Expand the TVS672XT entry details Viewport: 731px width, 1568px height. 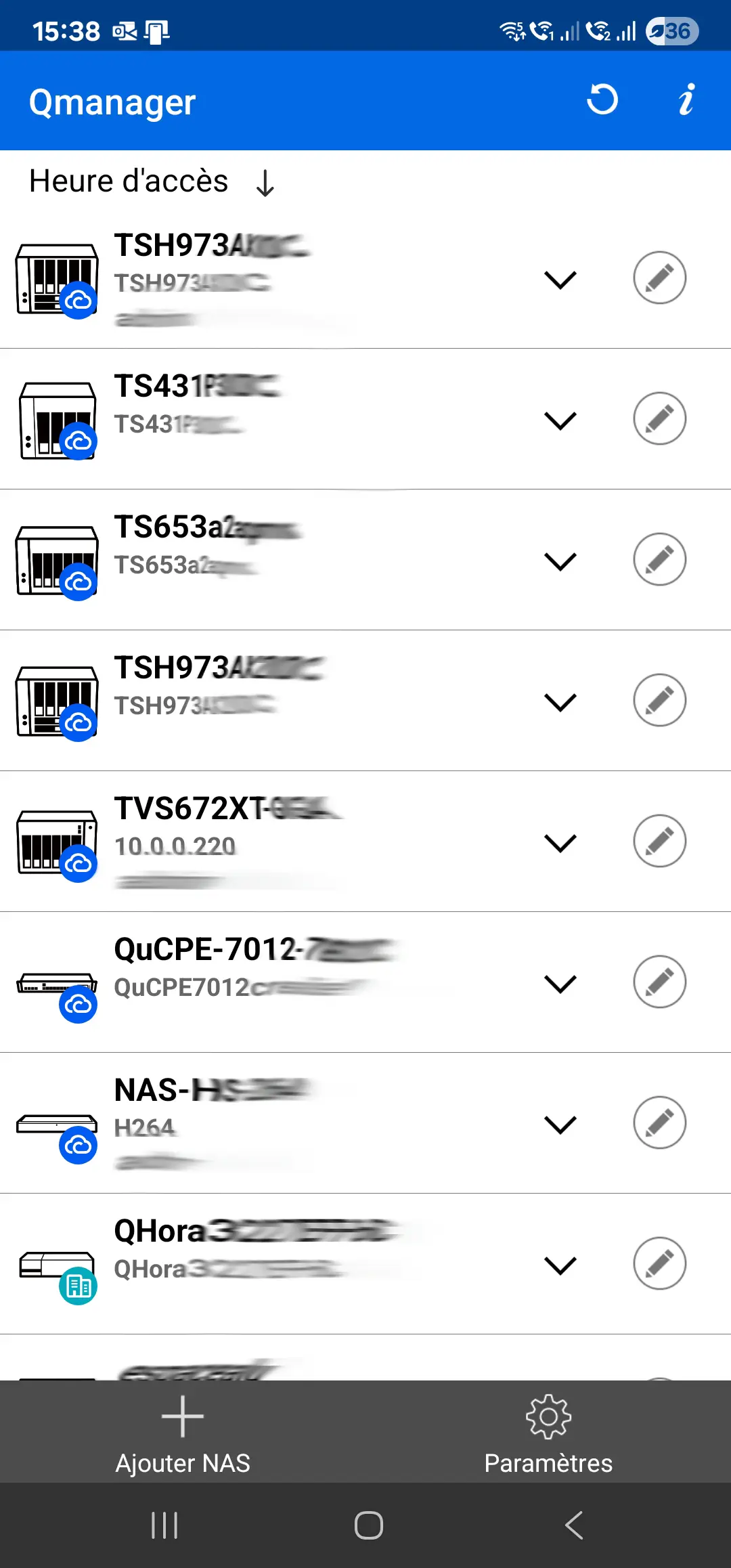(560, 842)
